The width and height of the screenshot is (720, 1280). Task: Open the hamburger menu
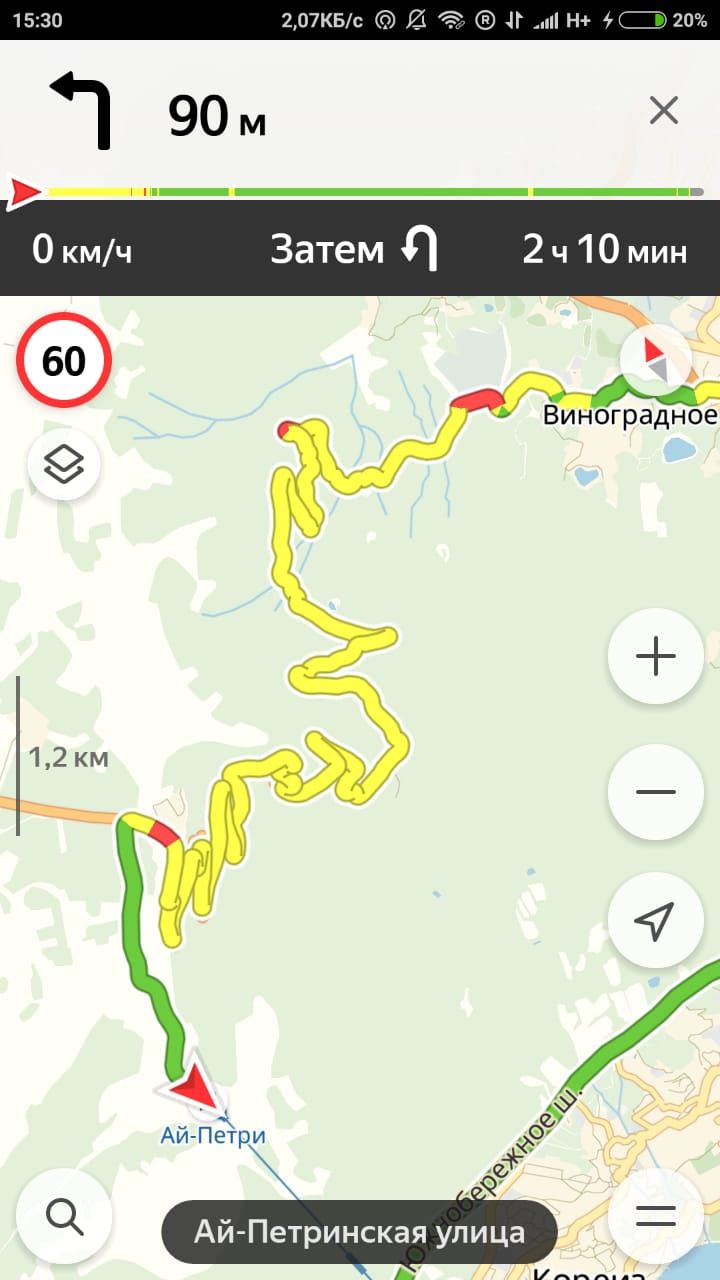point(656,1216)
